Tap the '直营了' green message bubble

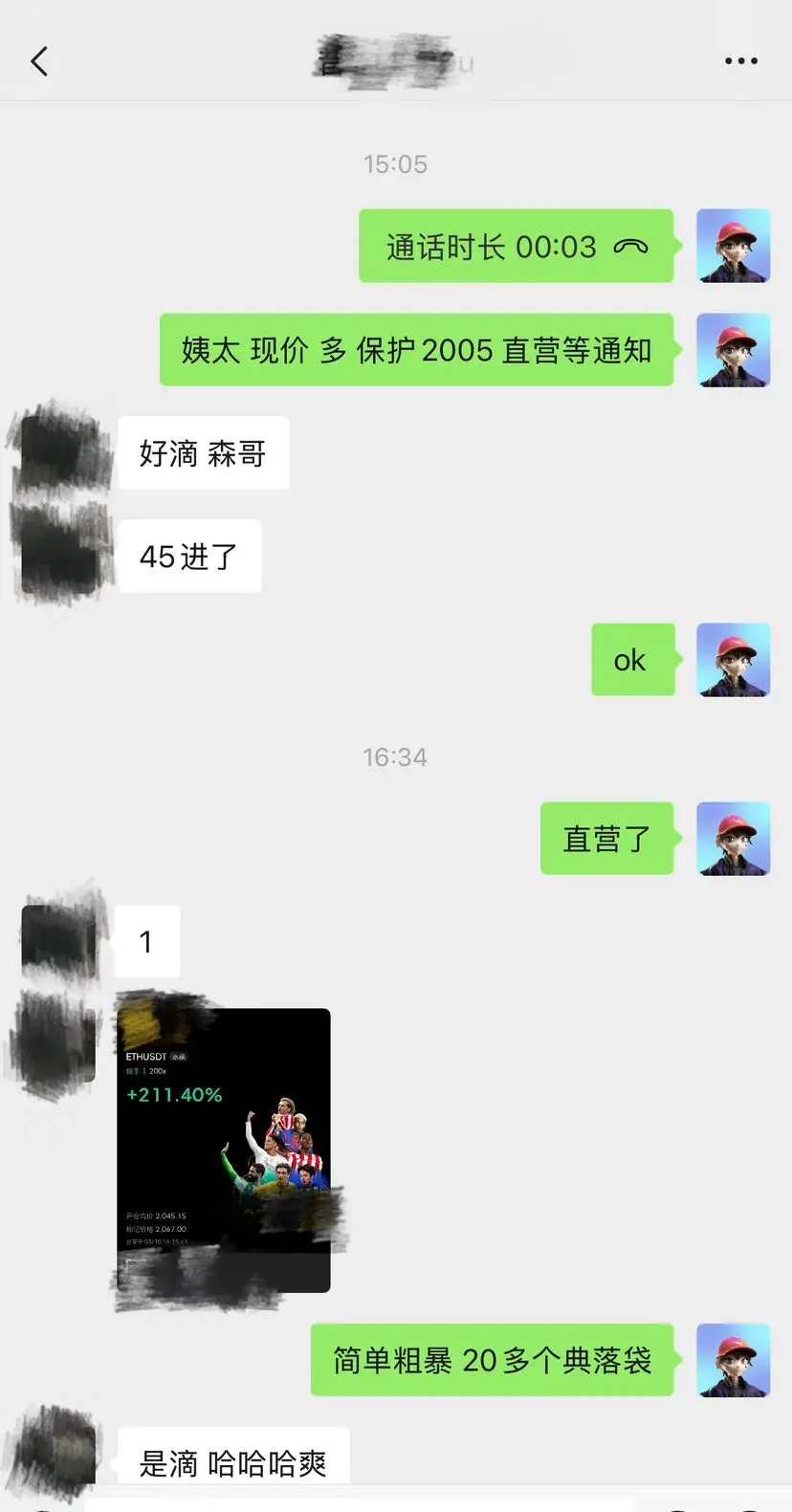607,839
